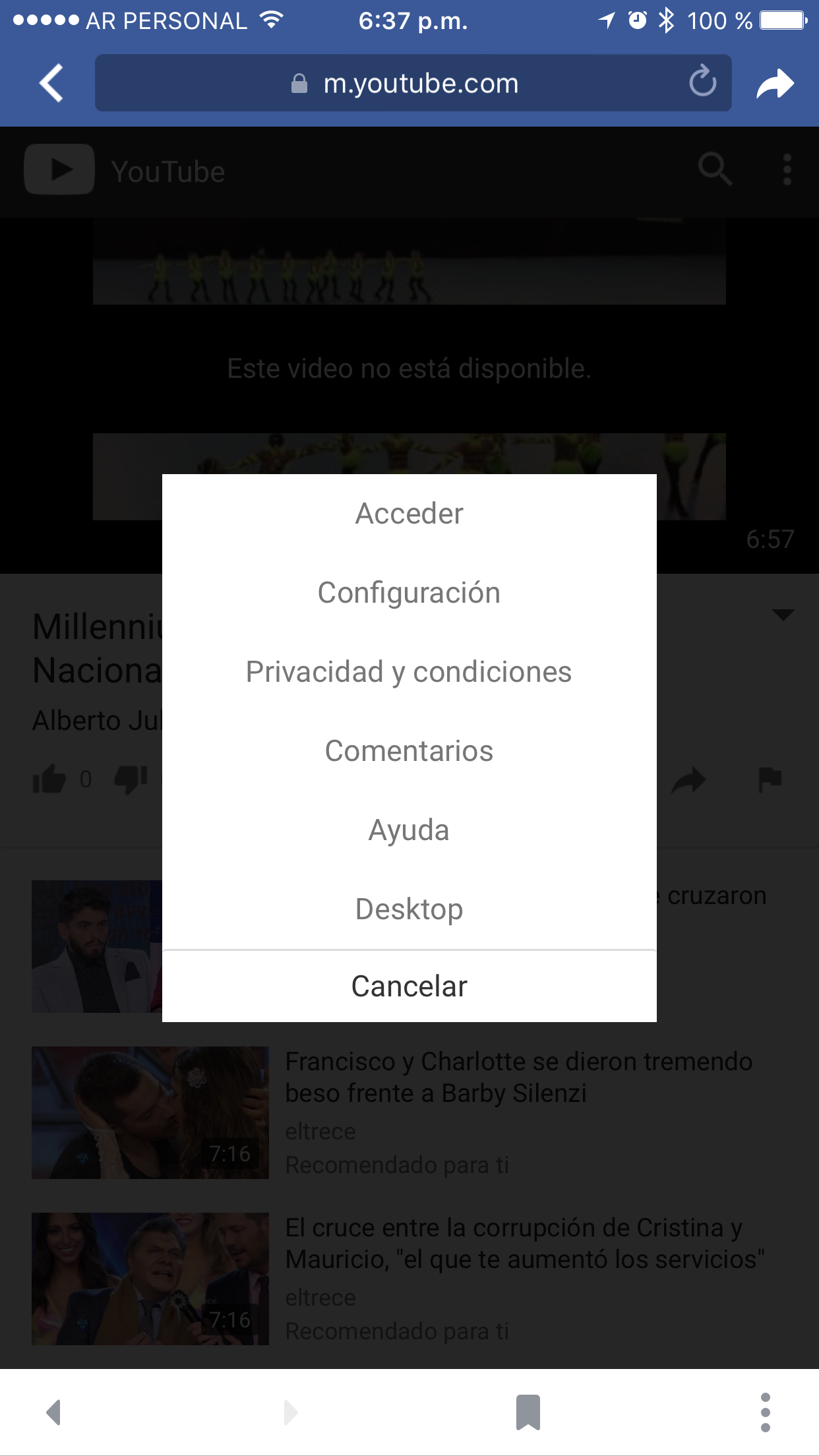Choose Comentarios in the menu
This screenshot has height=1456, width=819.
[x=409, y=751]
